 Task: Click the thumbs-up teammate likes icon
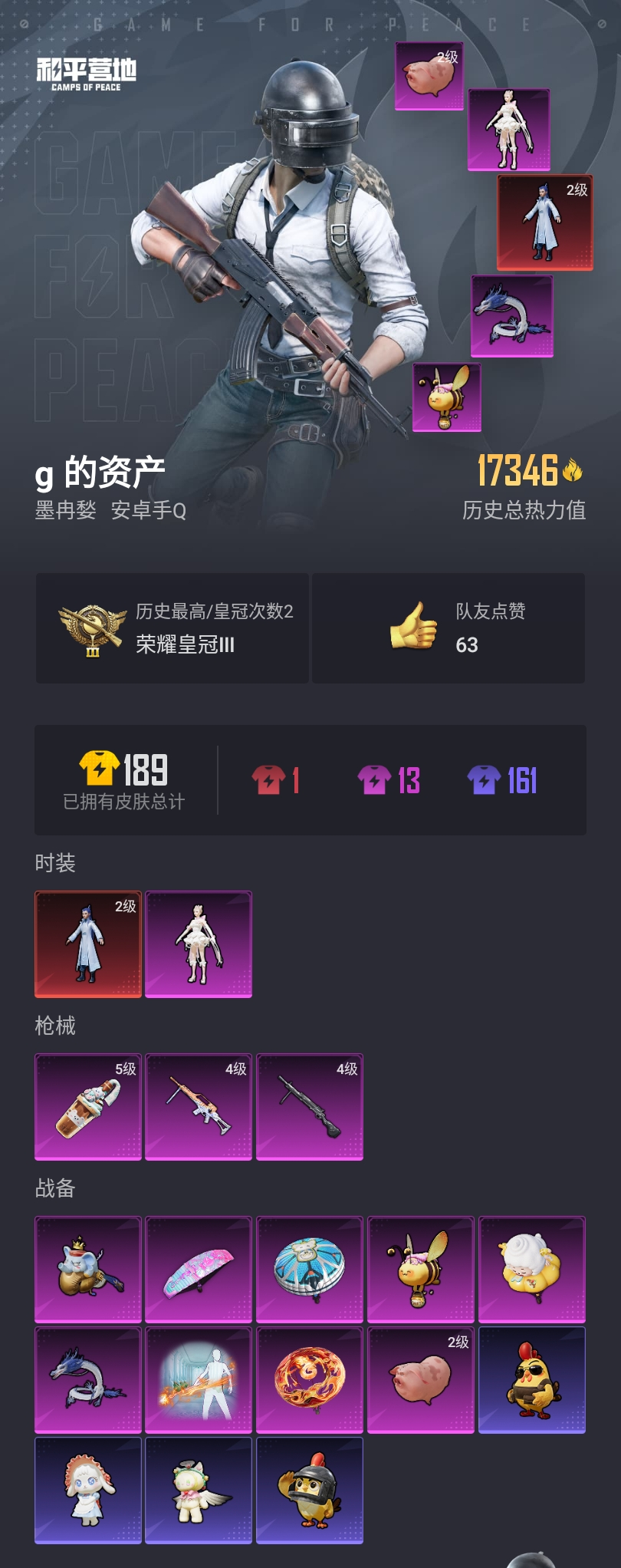pos(414,628)
